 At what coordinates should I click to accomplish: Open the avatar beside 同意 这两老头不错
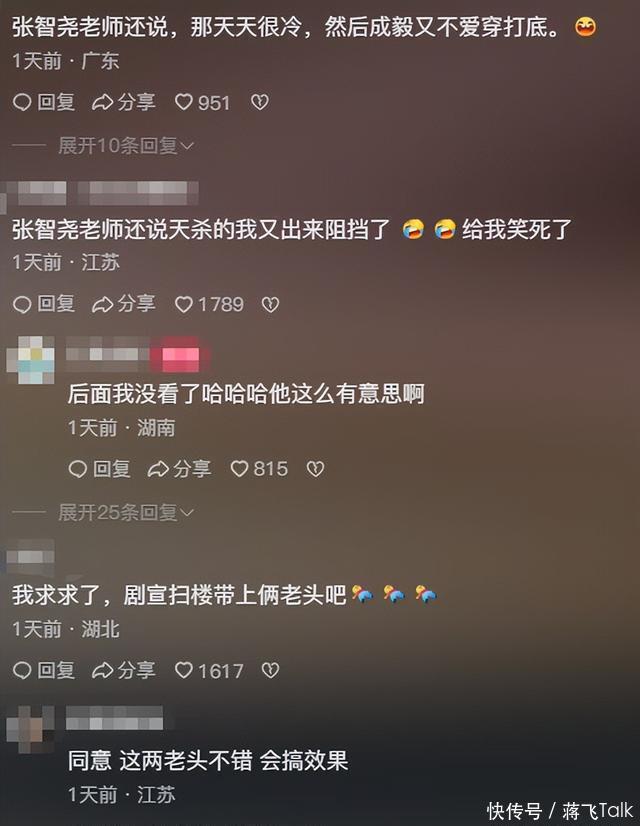click(x=30, y=727)
